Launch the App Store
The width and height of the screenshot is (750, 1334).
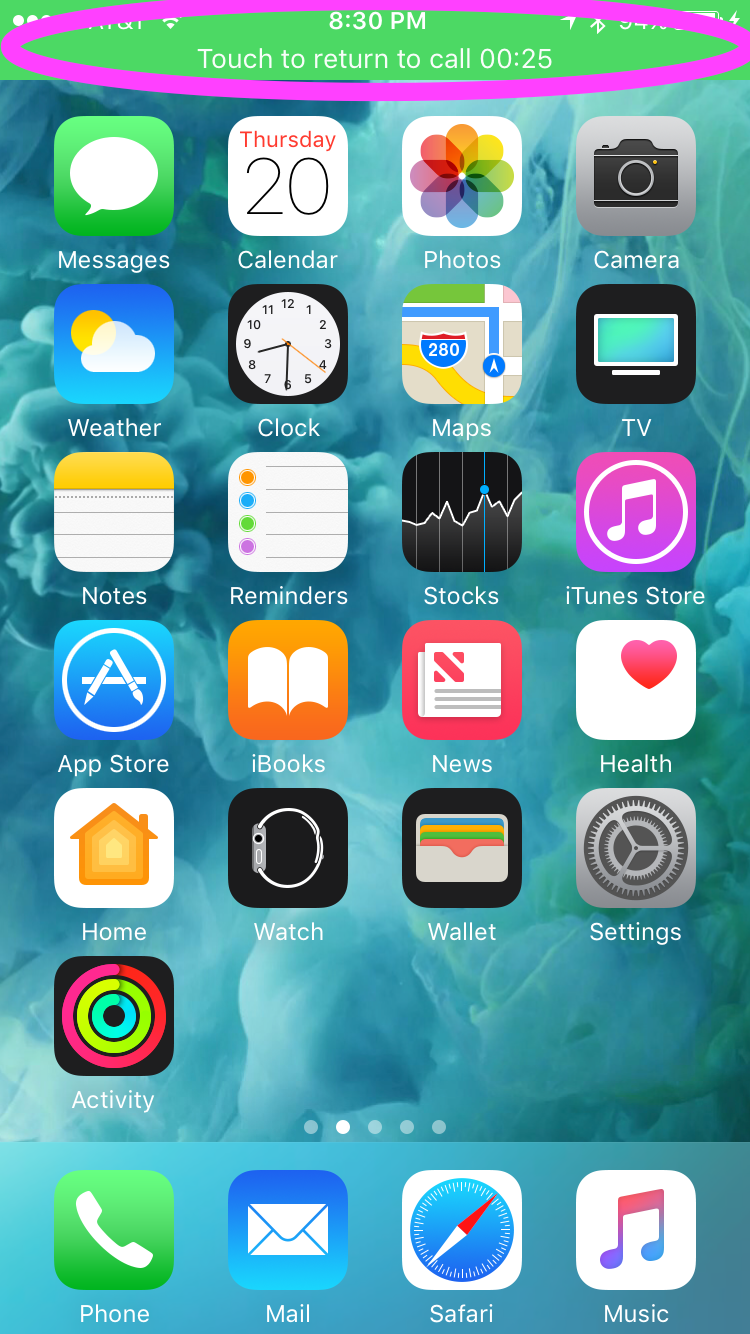point(114,680)
